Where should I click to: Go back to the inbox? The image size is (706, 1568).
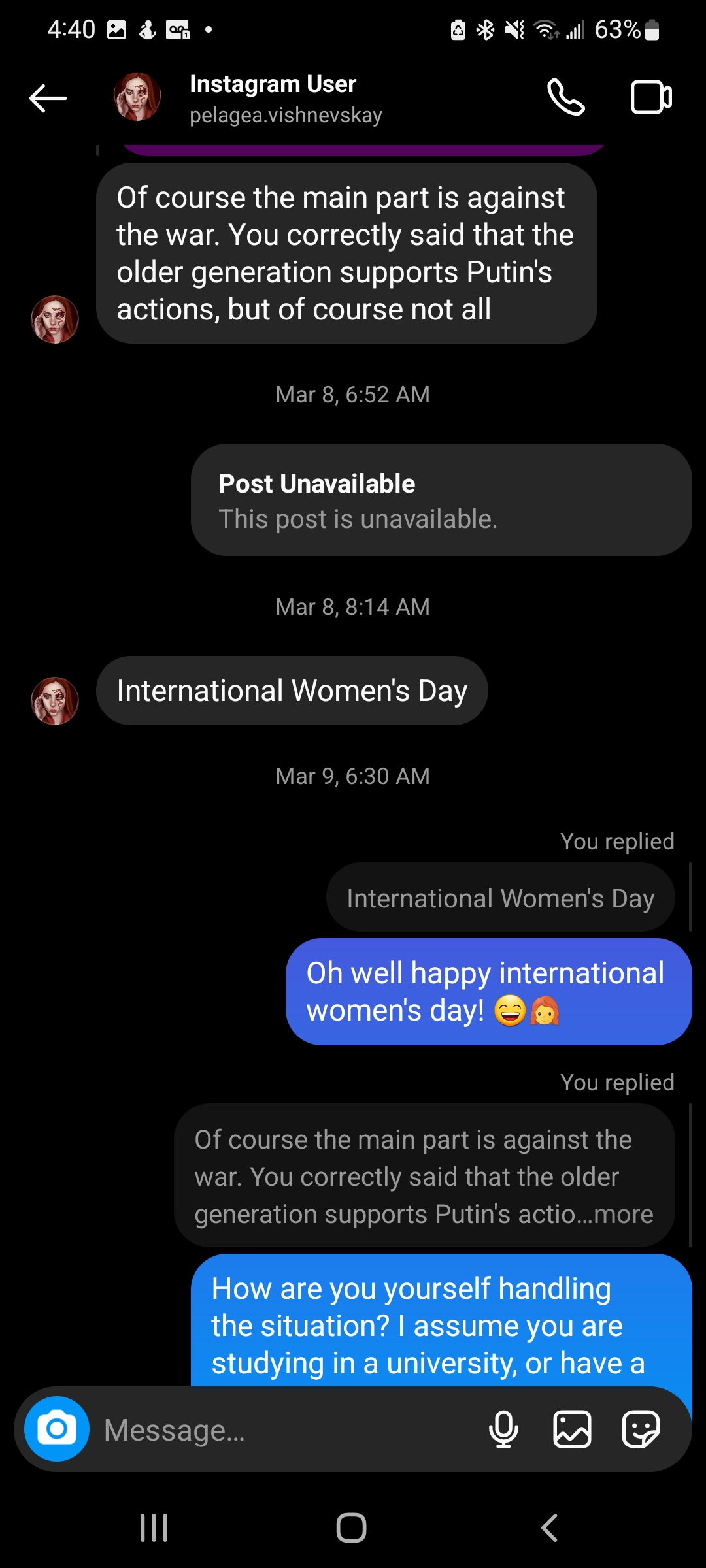coord(48,98)
